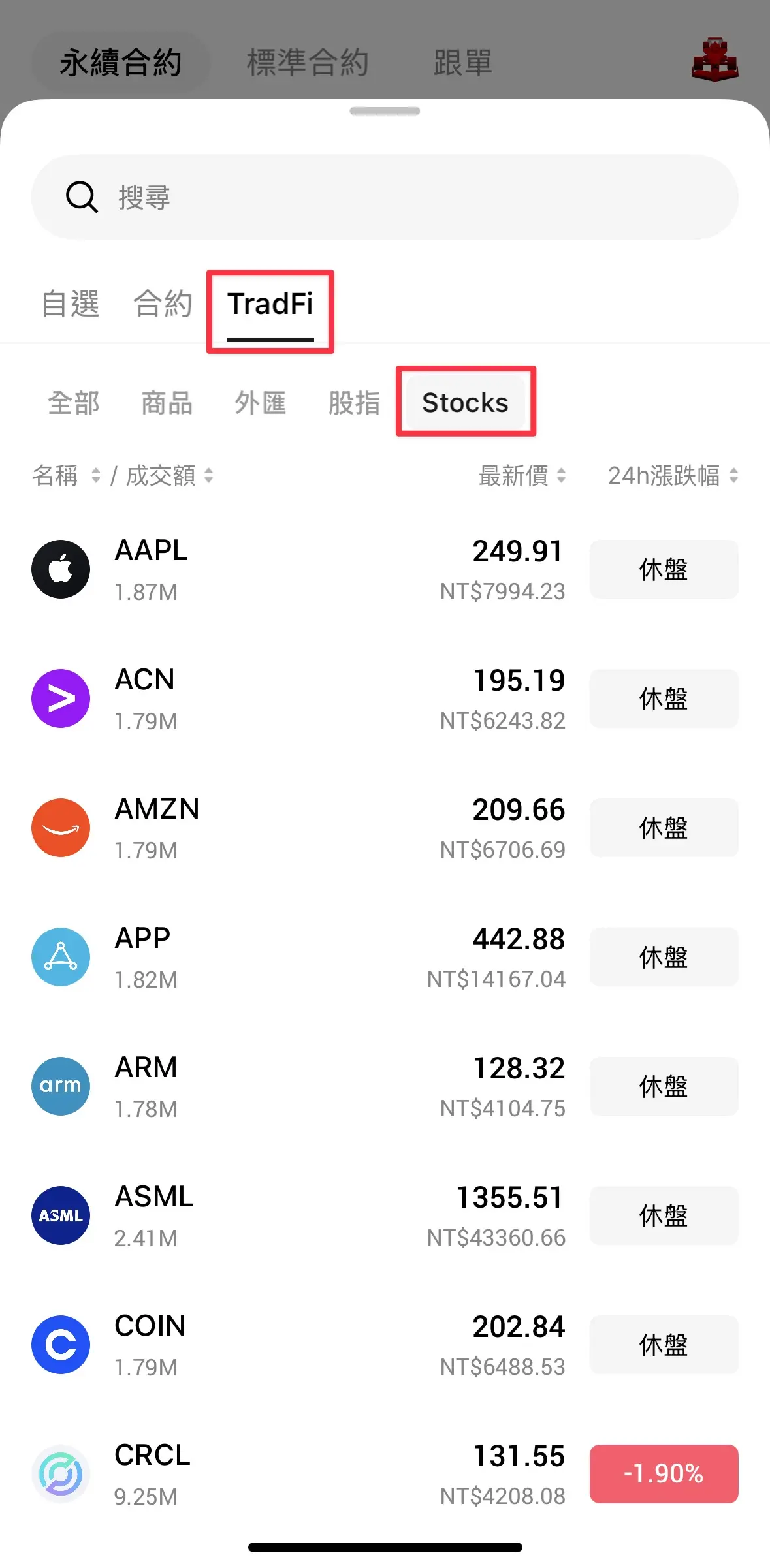Viewport: 770px width, 1568px height.
Task: Sort by 24h漲跌幅
Action: point(673,476)
